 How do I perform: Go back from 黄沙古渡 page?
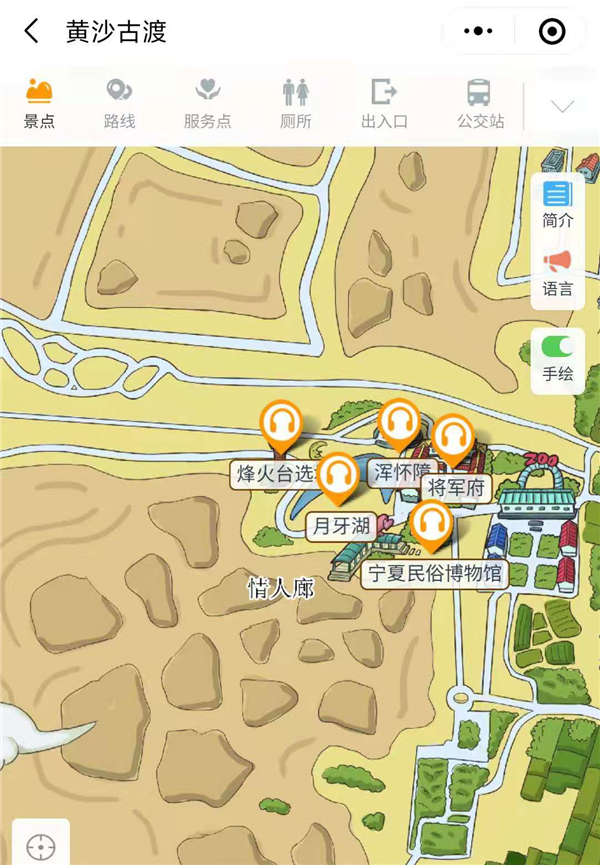tap(32, 32)
